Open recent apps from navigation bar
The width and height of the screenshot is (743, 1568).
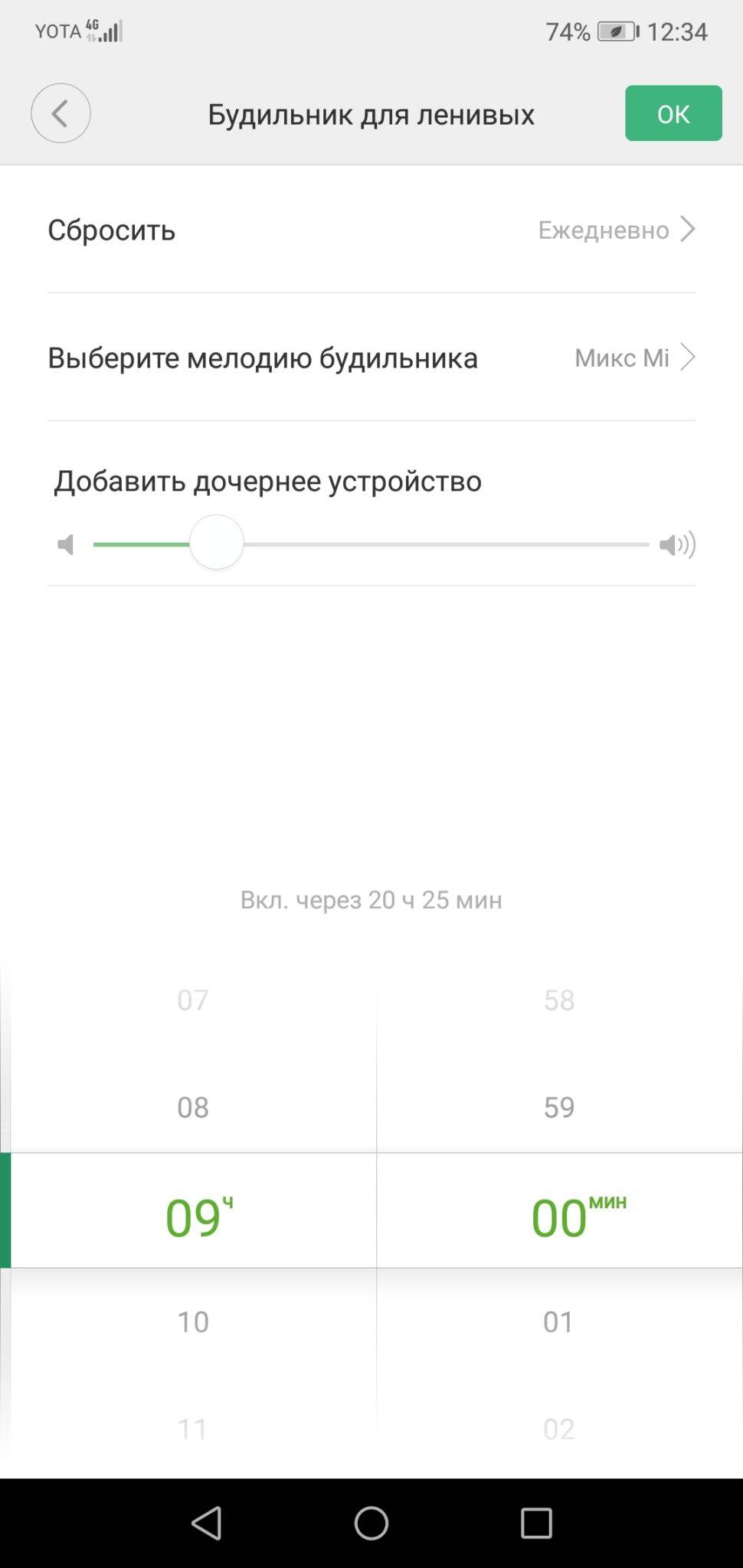click(536, 1523)
